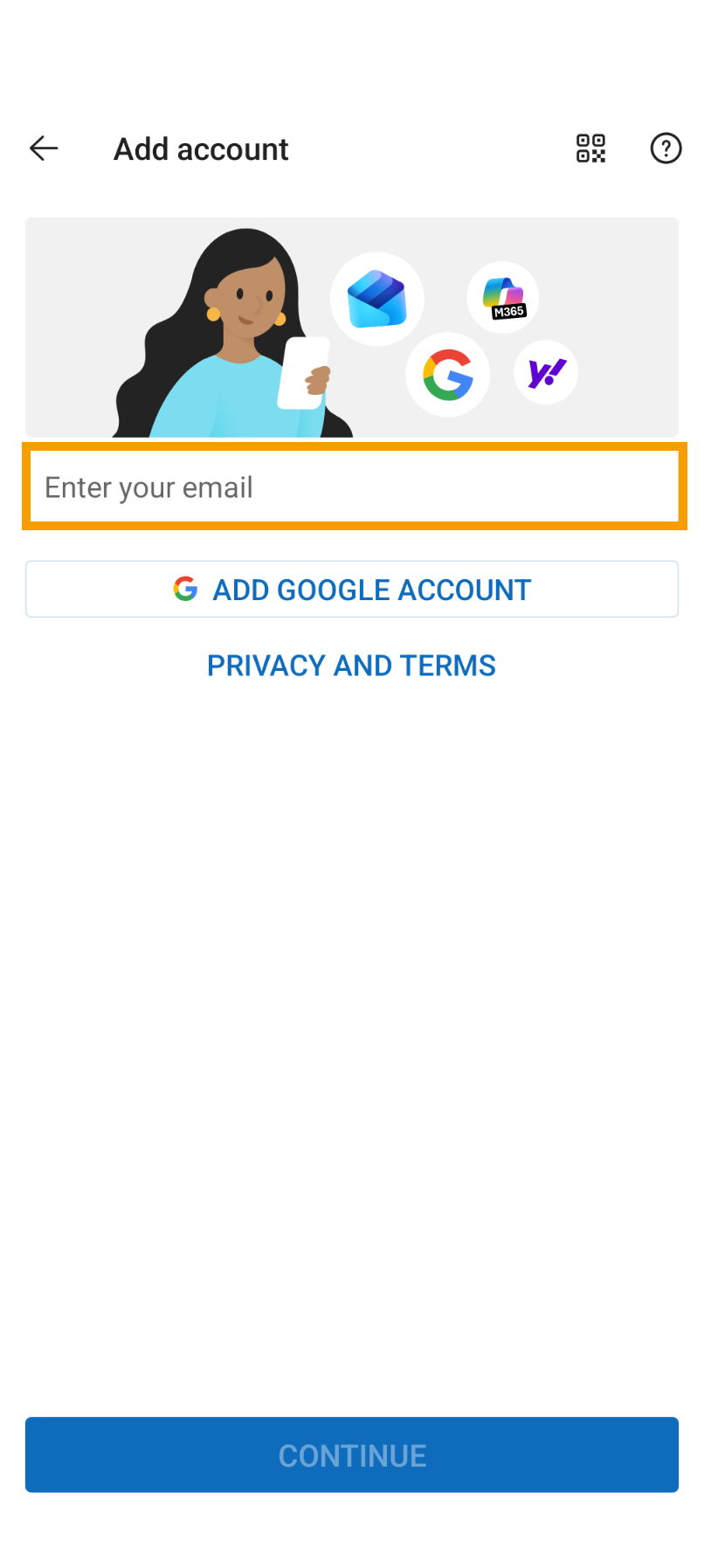Focus the Enter your email field

pos(354,487)
